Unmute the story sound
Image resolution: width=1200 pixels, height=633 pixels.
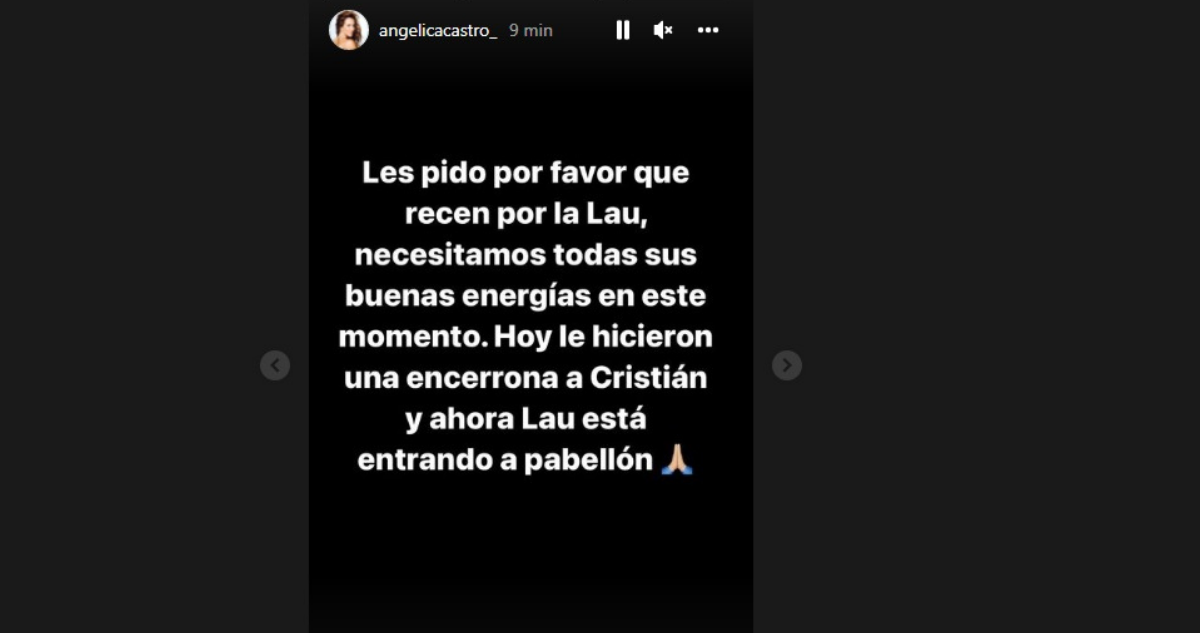coord(663,30)
